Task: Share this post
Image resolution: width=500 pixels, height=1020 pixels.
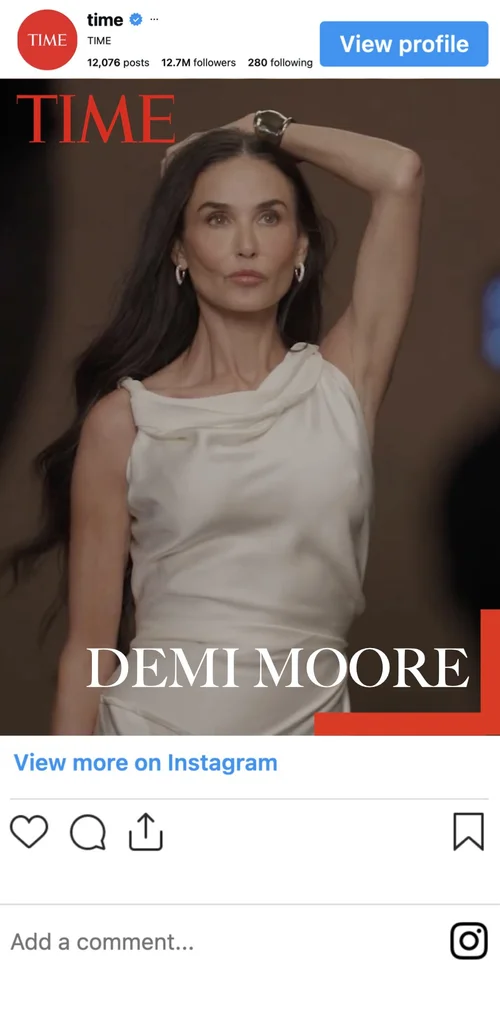Action: (x=146, y=831)
